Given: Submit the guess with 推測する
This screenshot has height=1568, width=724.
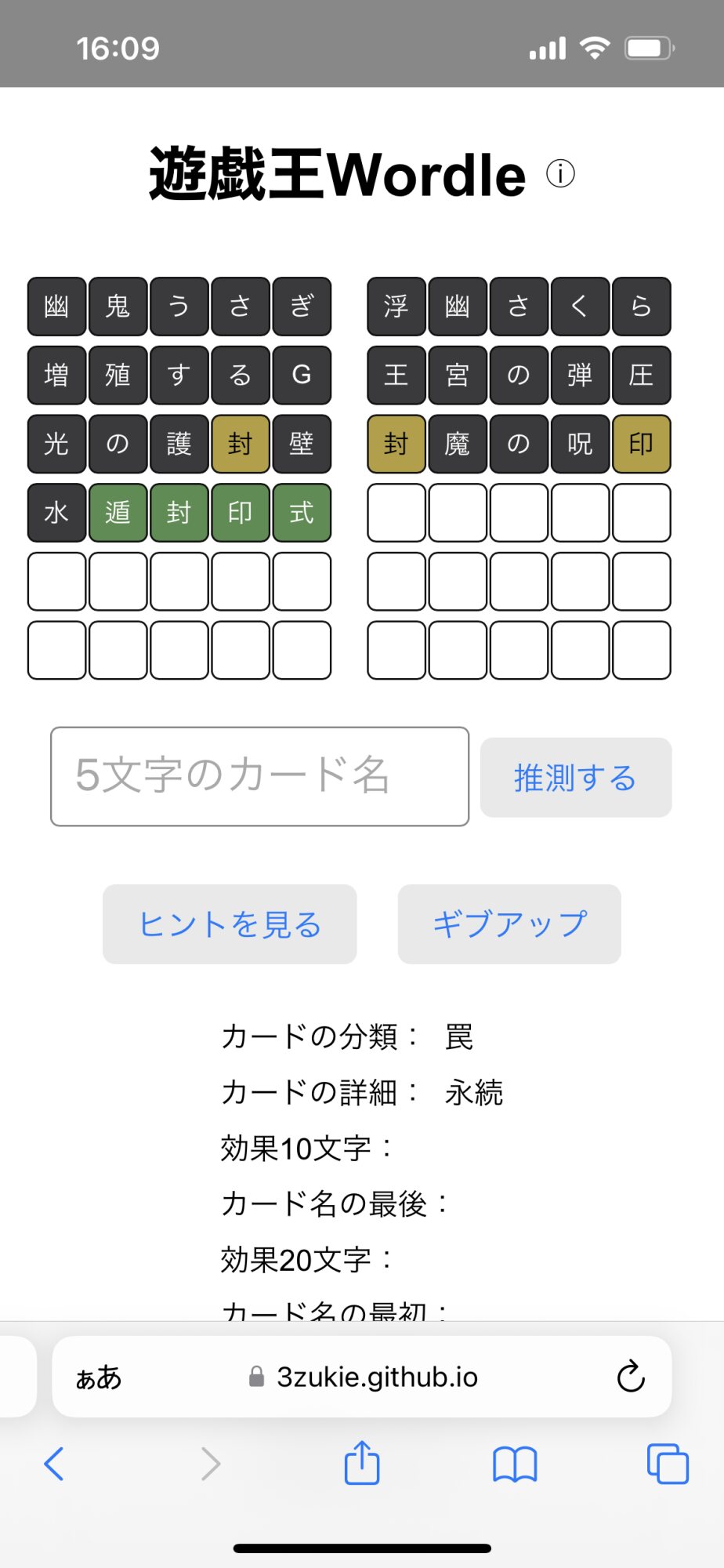Looking at the screenshot, I should click(x=575, y=778).
